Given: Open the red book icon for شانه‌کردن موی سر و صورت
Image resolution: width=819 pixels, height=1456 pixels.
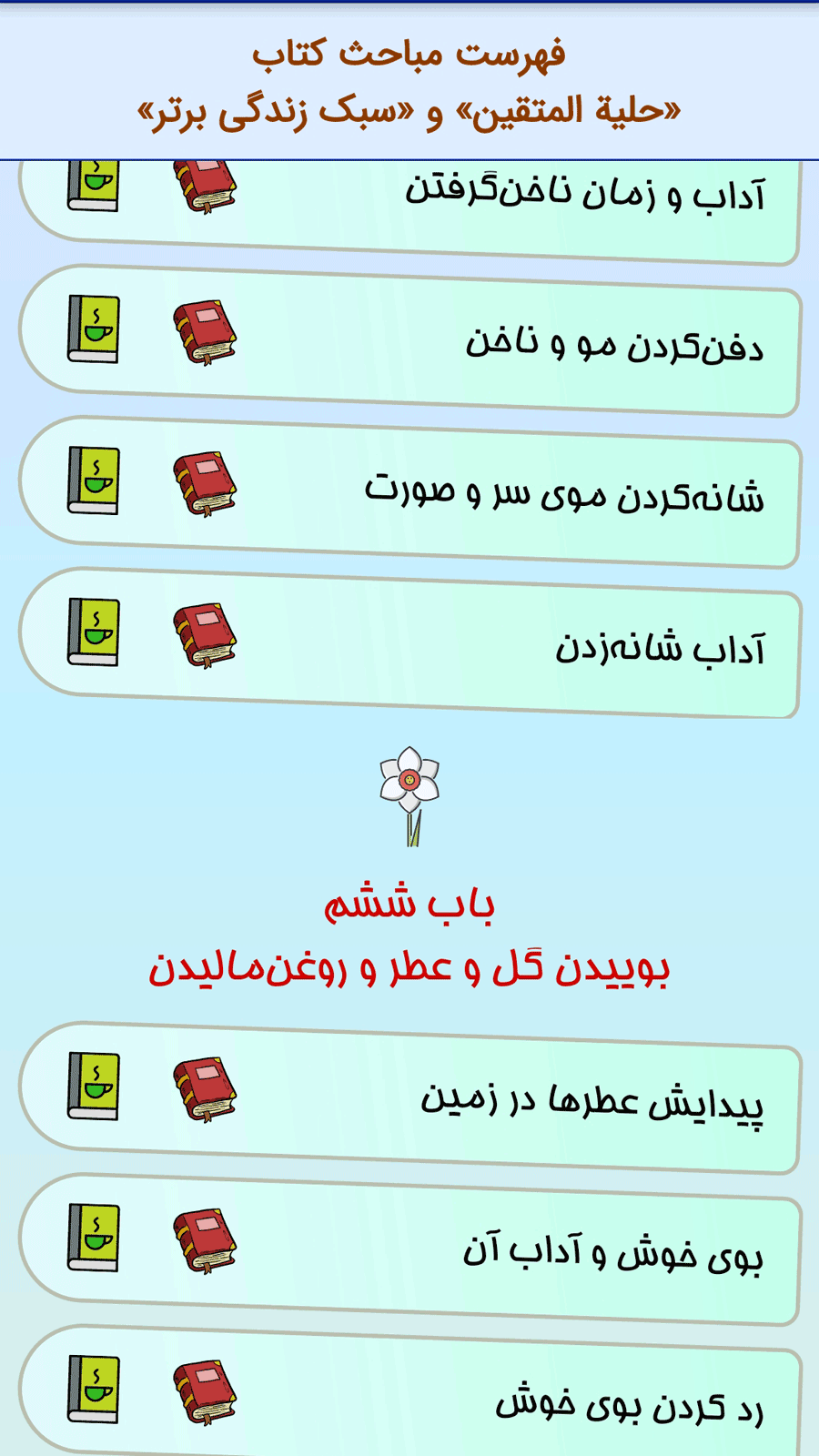Looking at the screenshot, I should (x=206, y=483).
